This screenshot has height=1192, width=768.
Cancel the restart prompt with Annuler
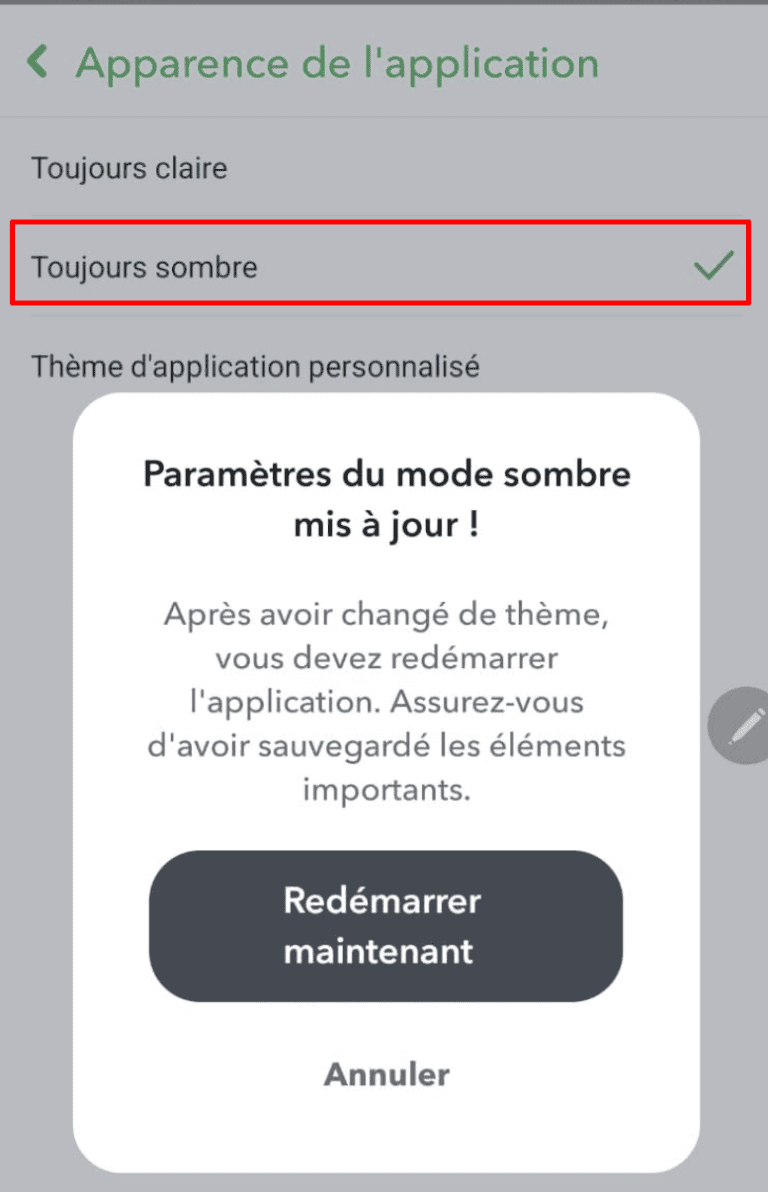385,1074
